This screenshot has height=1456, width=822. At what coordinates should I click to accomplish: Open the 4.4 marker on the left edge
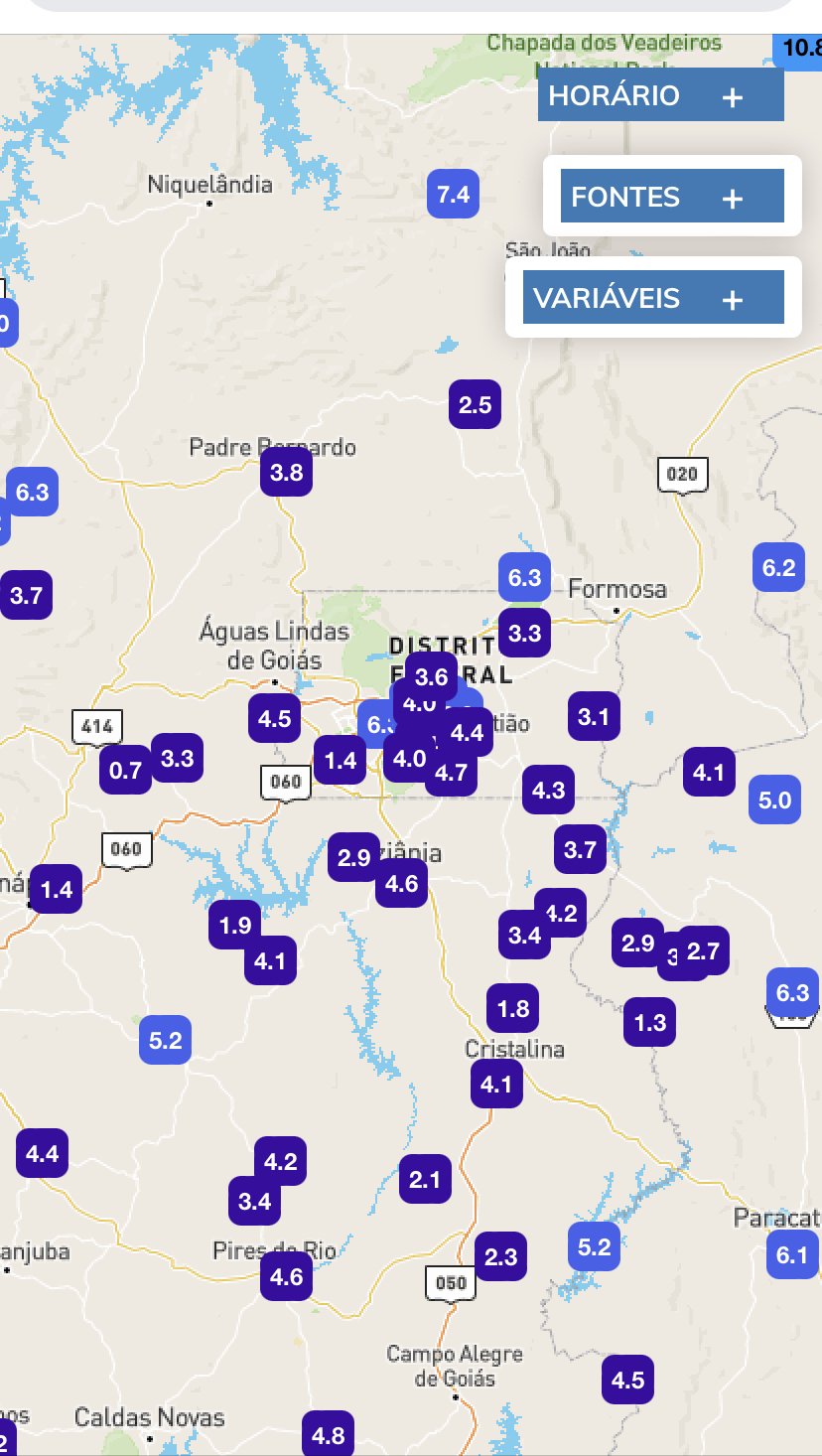[x=42, y=1153]
